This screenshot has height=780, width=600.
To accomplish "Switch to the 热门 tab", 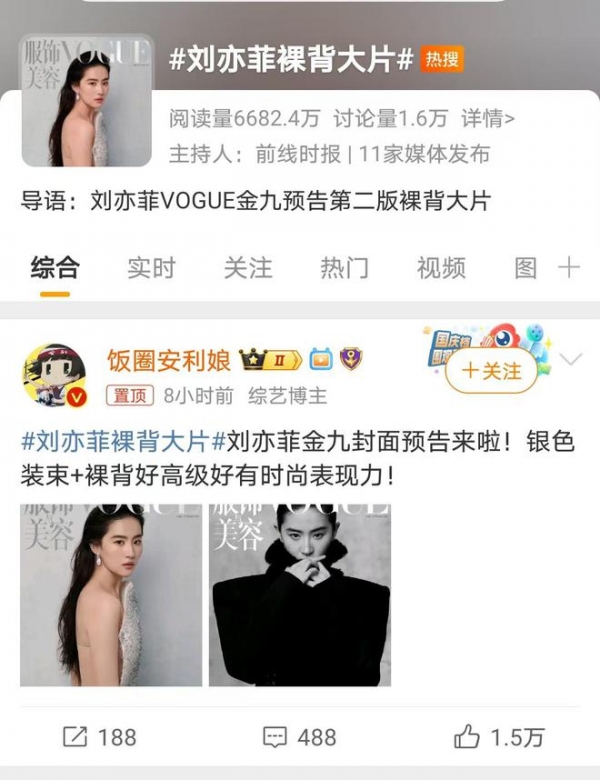I will [344, 267].
